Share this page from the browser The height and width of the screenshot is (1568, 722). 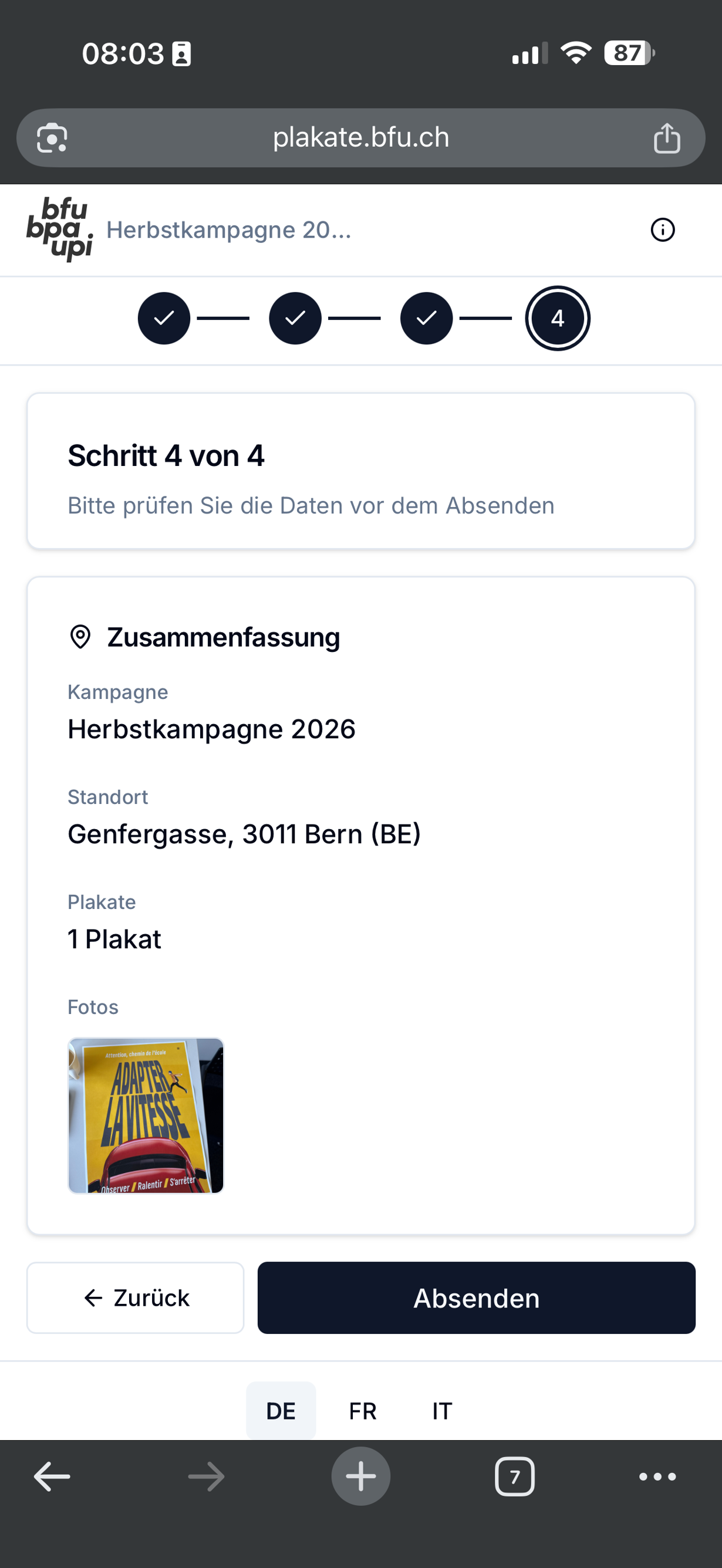click(667, 137)
